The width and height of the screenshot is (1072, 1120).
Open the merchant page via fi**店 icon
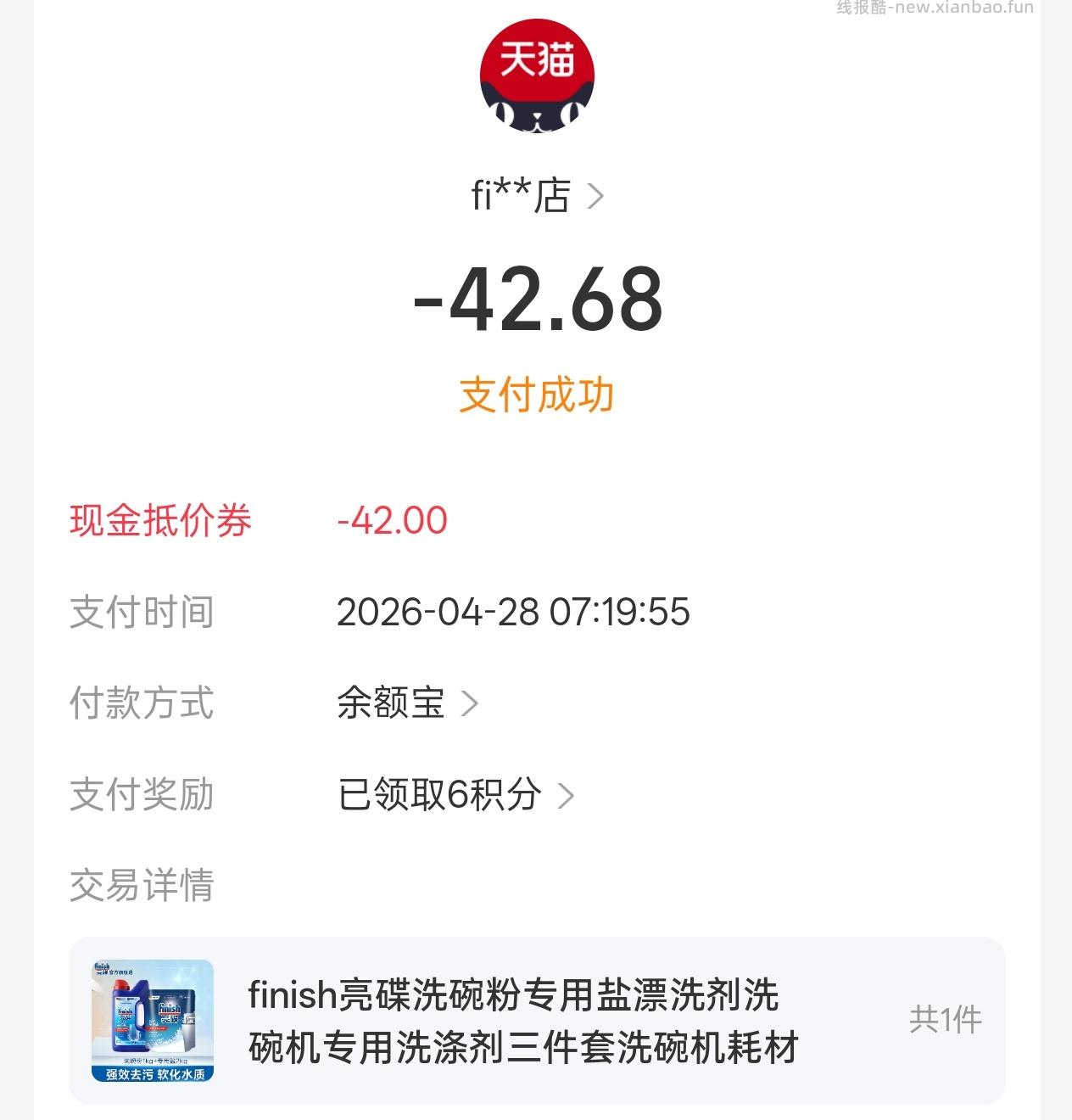[522, 193]
